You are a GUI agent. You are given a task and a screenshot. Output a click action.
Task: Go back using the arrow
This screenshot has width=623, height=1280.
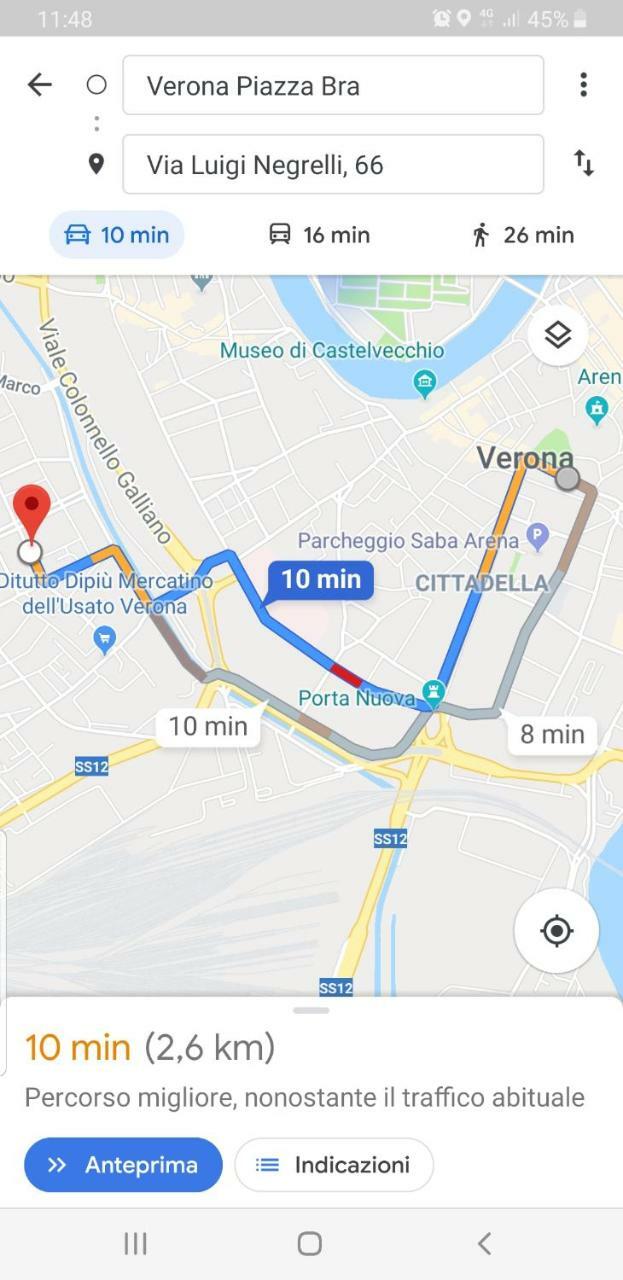click(x=39, y=85)
